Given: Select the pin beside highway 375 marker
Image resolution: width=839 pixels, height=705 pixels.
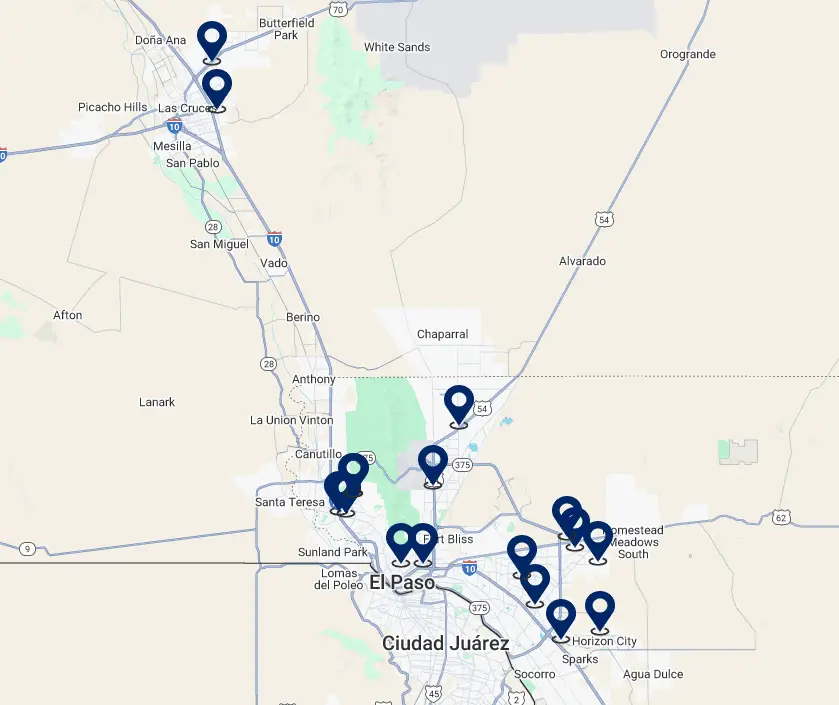Looking at the screenshot, I should [x=433, y=463].
